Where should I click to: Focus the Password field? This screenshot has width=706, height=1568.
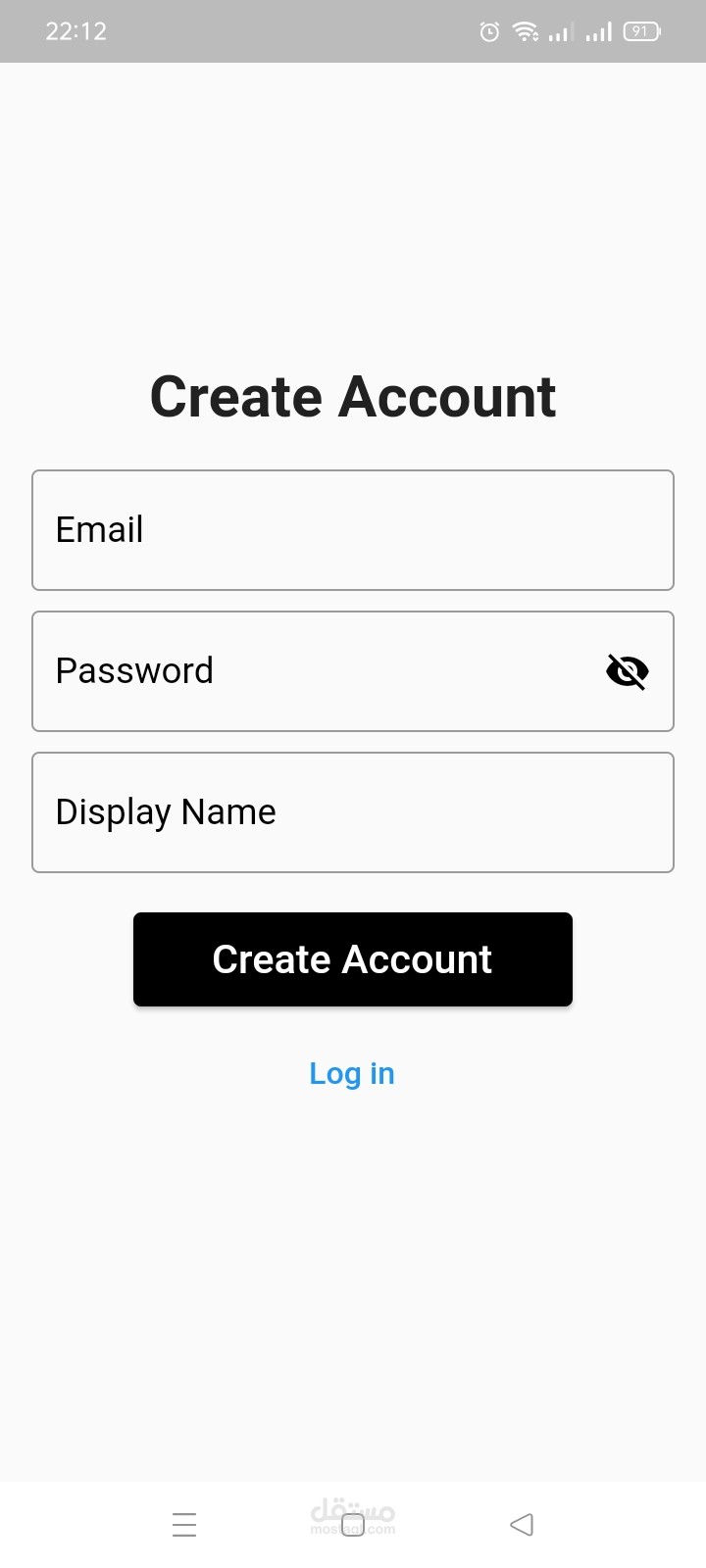[x=353, y=671]
